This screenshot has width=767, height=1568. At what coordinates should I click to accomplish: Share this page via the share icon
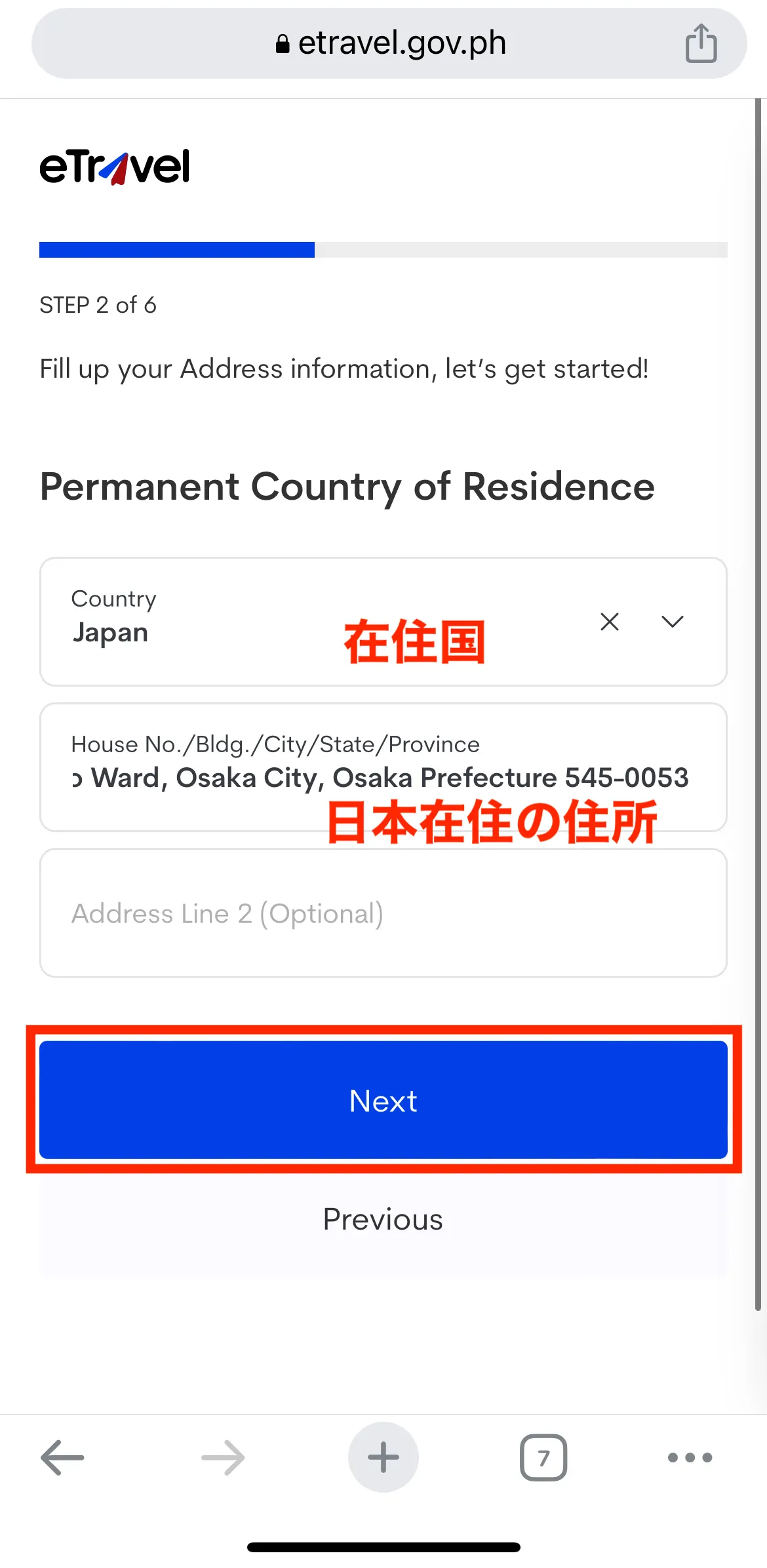701,43
